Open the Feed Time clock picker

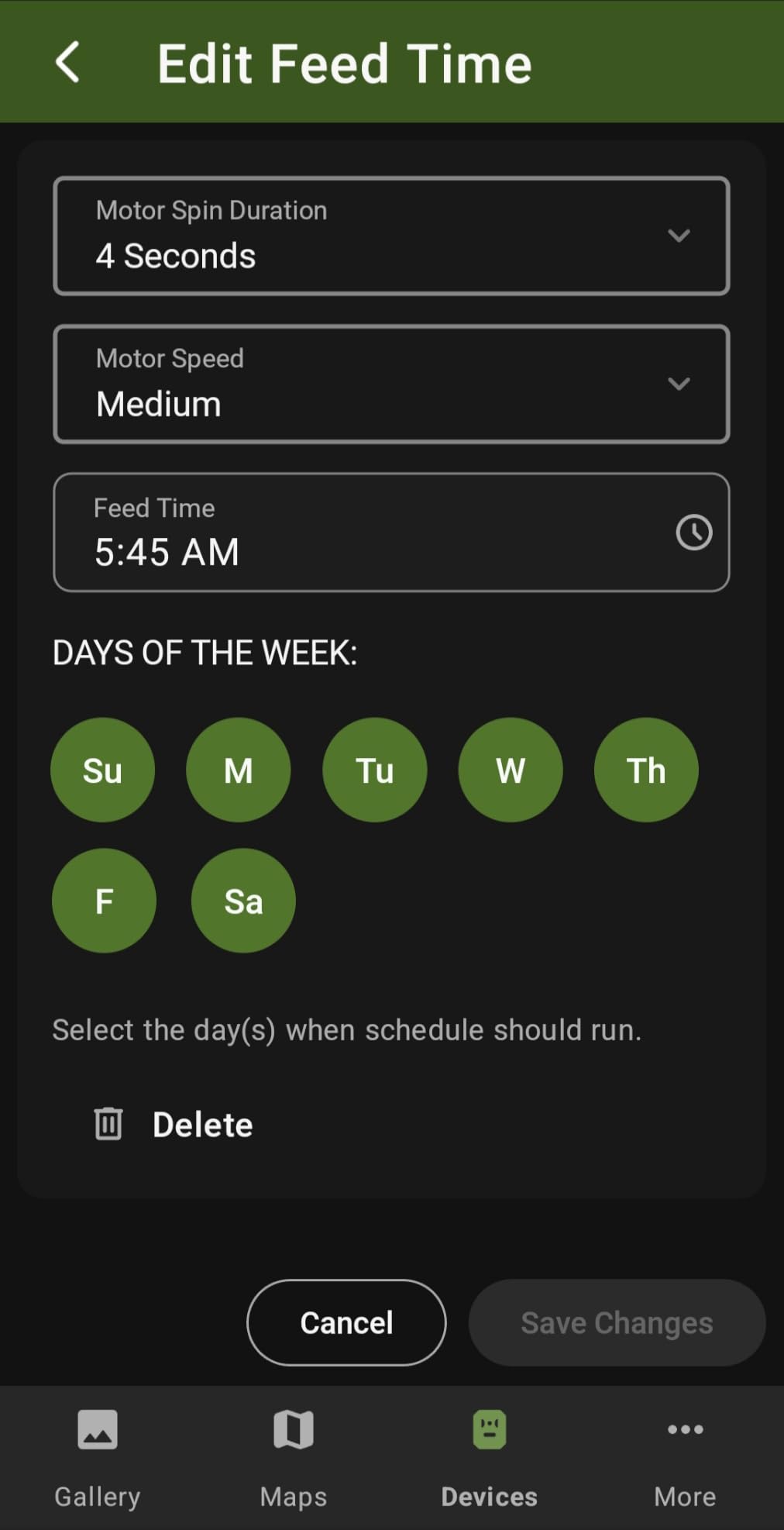coord(693,532)
